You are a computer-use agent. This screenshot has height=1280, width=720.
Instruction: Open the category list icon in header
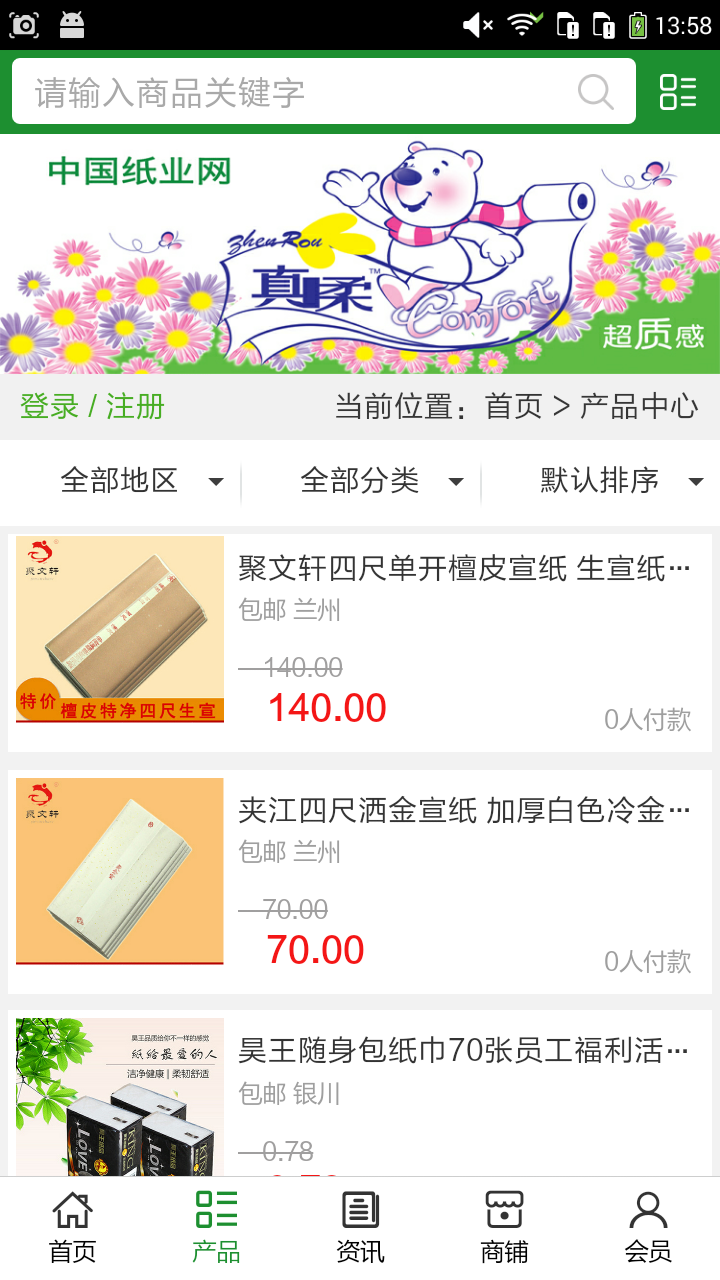(678, 92)
